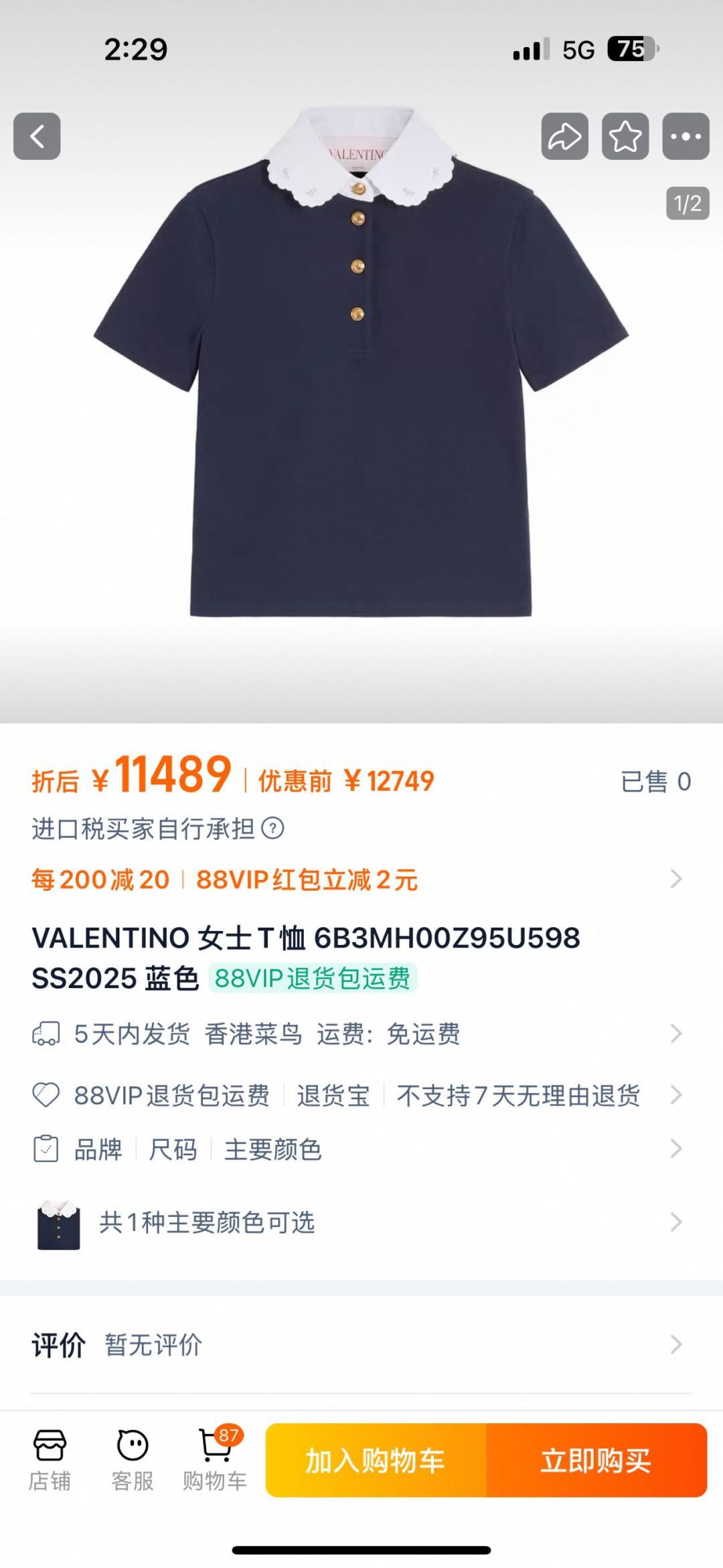Open the import tax info question mark
Viewport: 723px width, 1568px height.
[x=272, y=829]
